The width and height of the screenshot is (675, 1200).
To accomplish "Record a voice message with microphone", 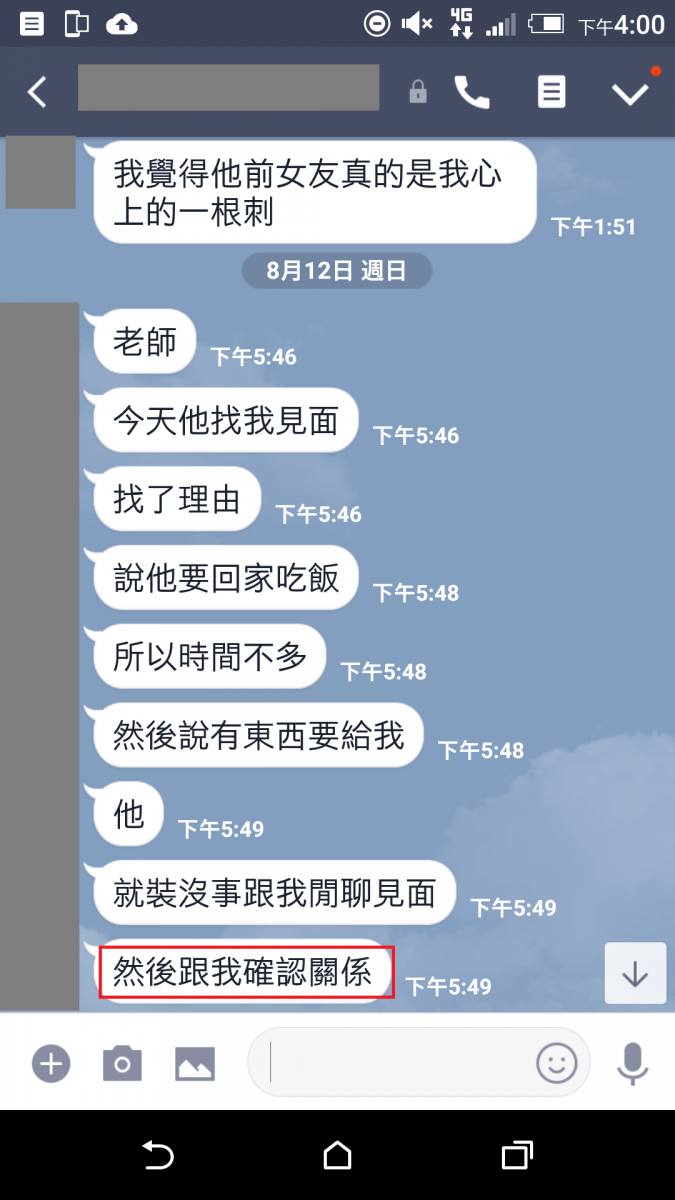I will (x=632, y=1062).
